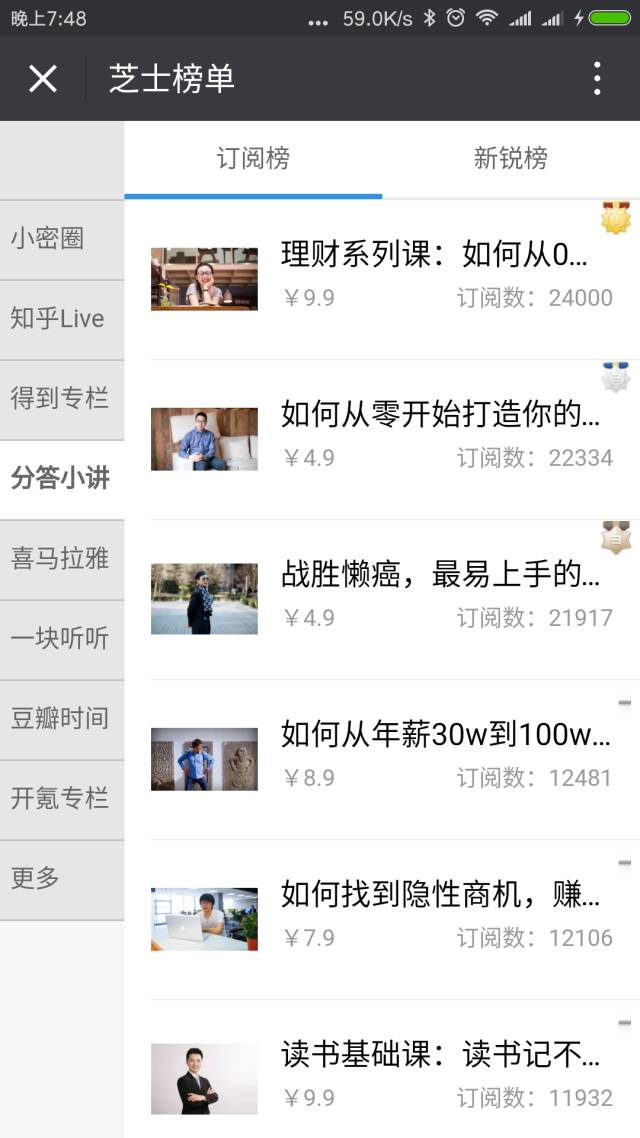Select 小密圈 in the sidebar

[x=62, y=239]
